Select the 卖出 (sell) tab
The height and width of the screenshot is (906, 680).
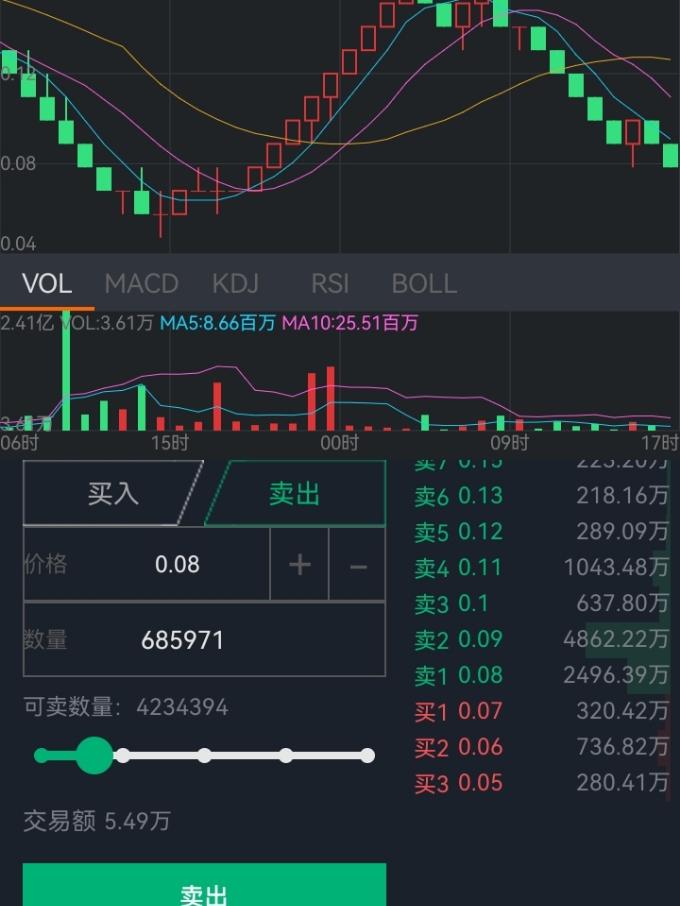pos(295,493)
